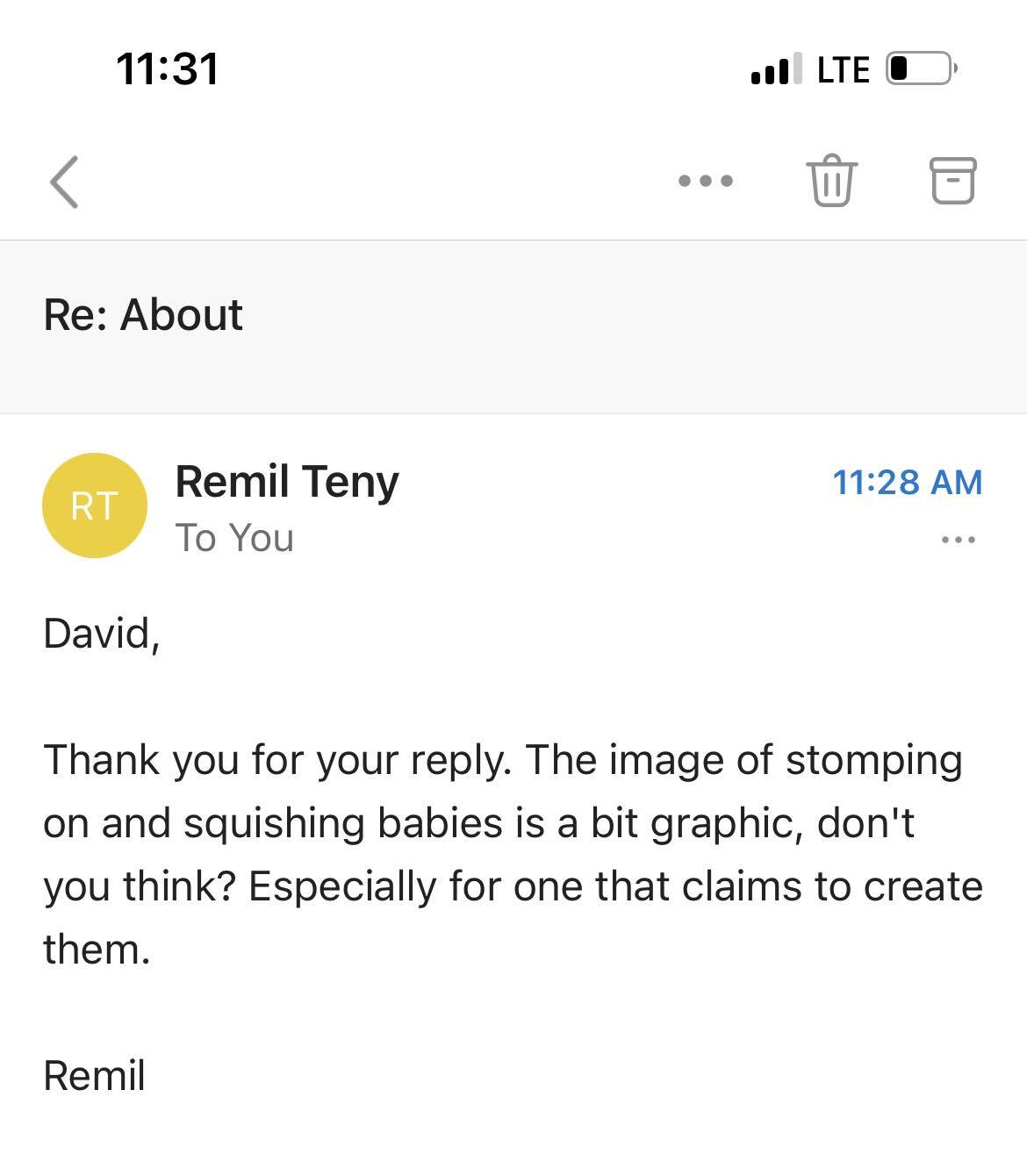This screenshot has height=1176, width=1027.
Task: View sender details for Remil Teny
Action: click(x=287, y=482)
